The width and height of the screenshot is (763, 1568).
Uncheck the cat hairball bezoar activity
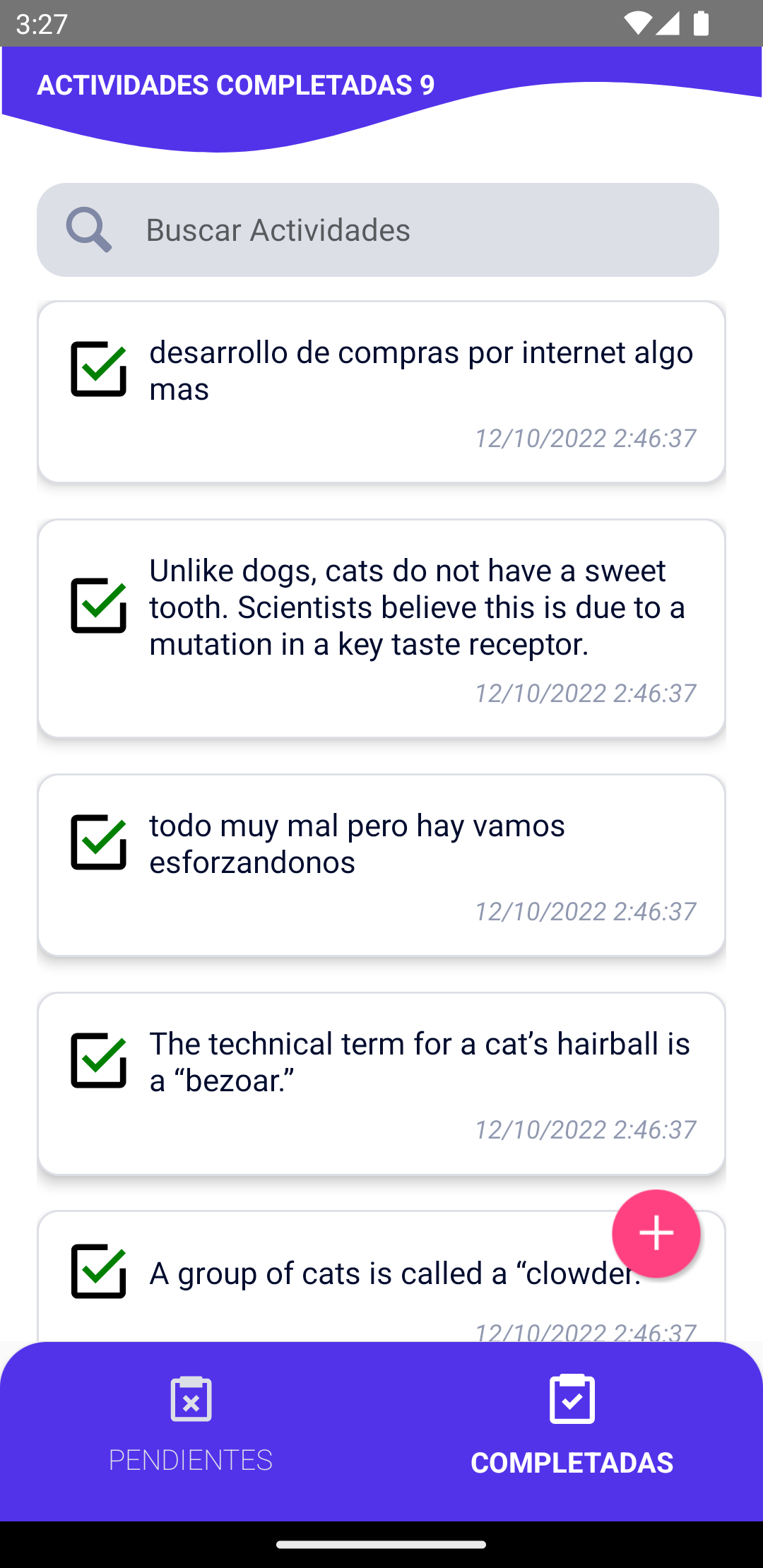click(98, 1061)
